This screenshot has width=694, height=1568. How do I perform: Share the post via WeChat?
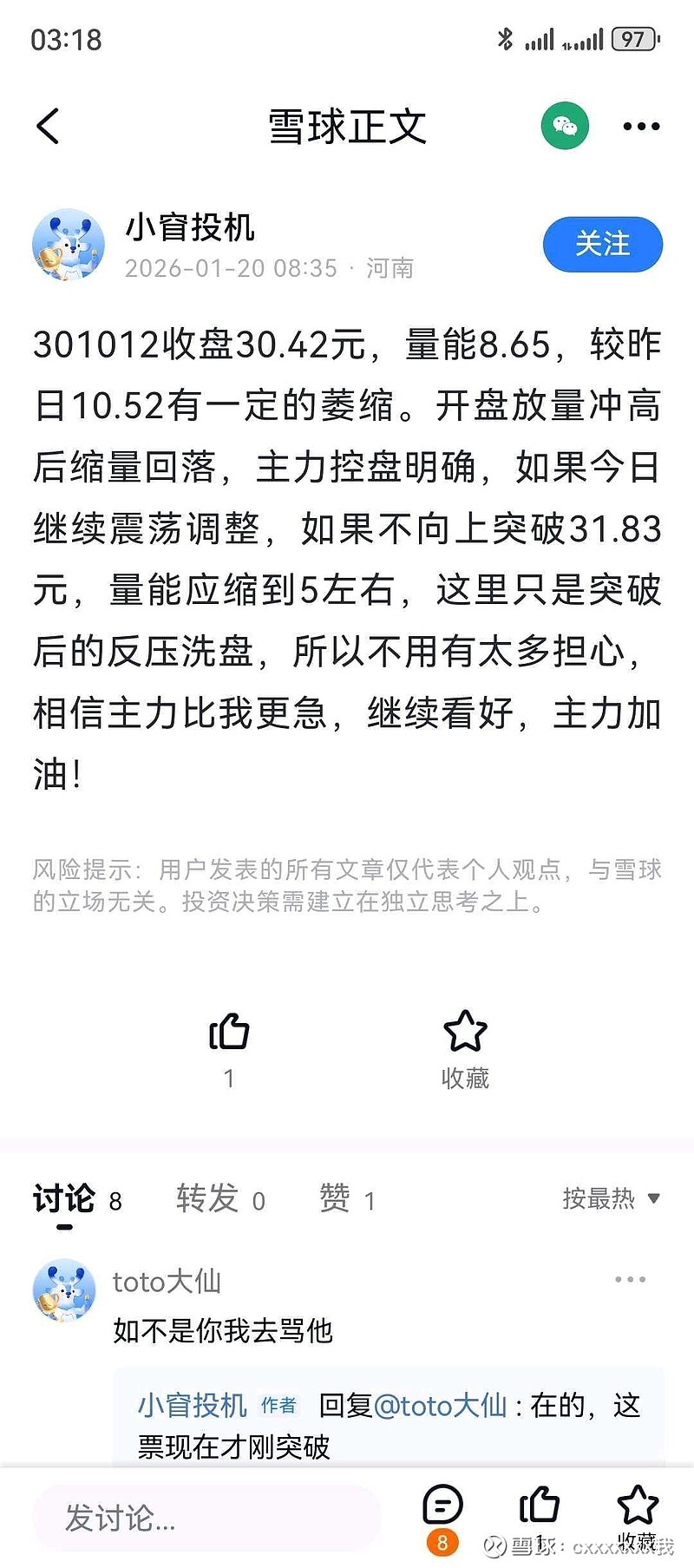tap(564, 126)
